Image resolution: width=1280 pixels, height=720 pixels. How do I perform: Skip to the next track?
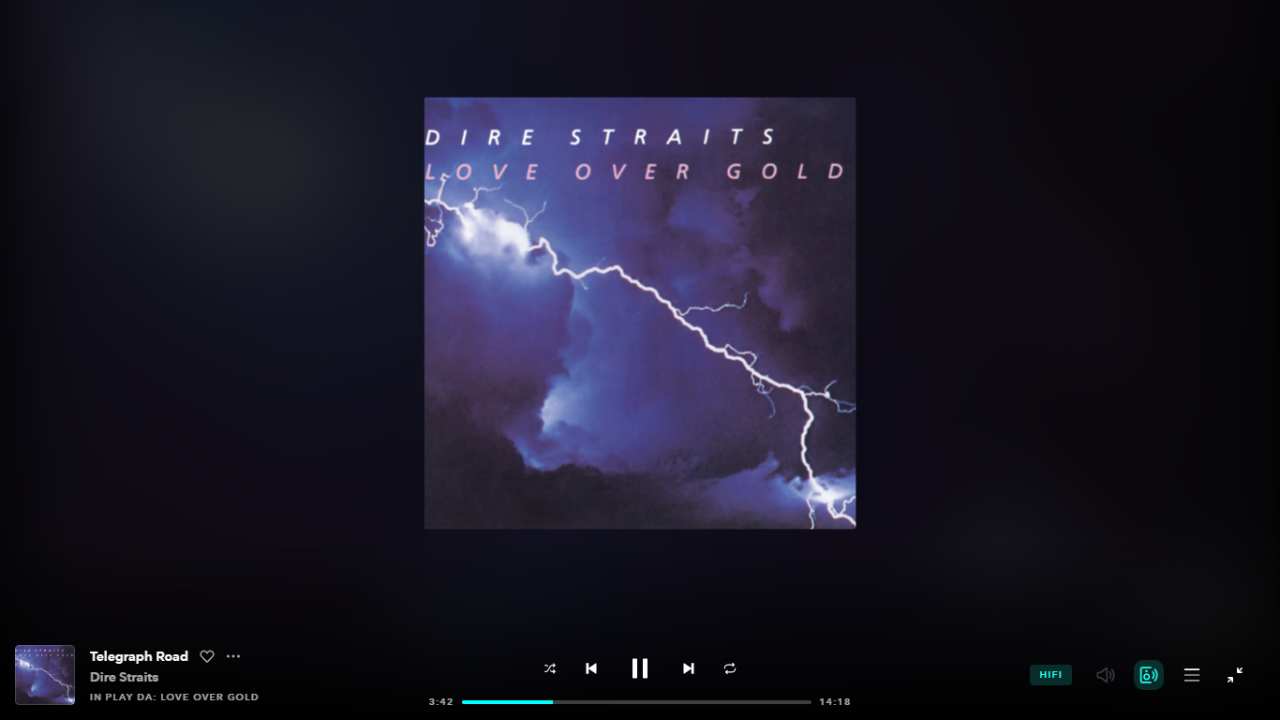tap(688, 668)
